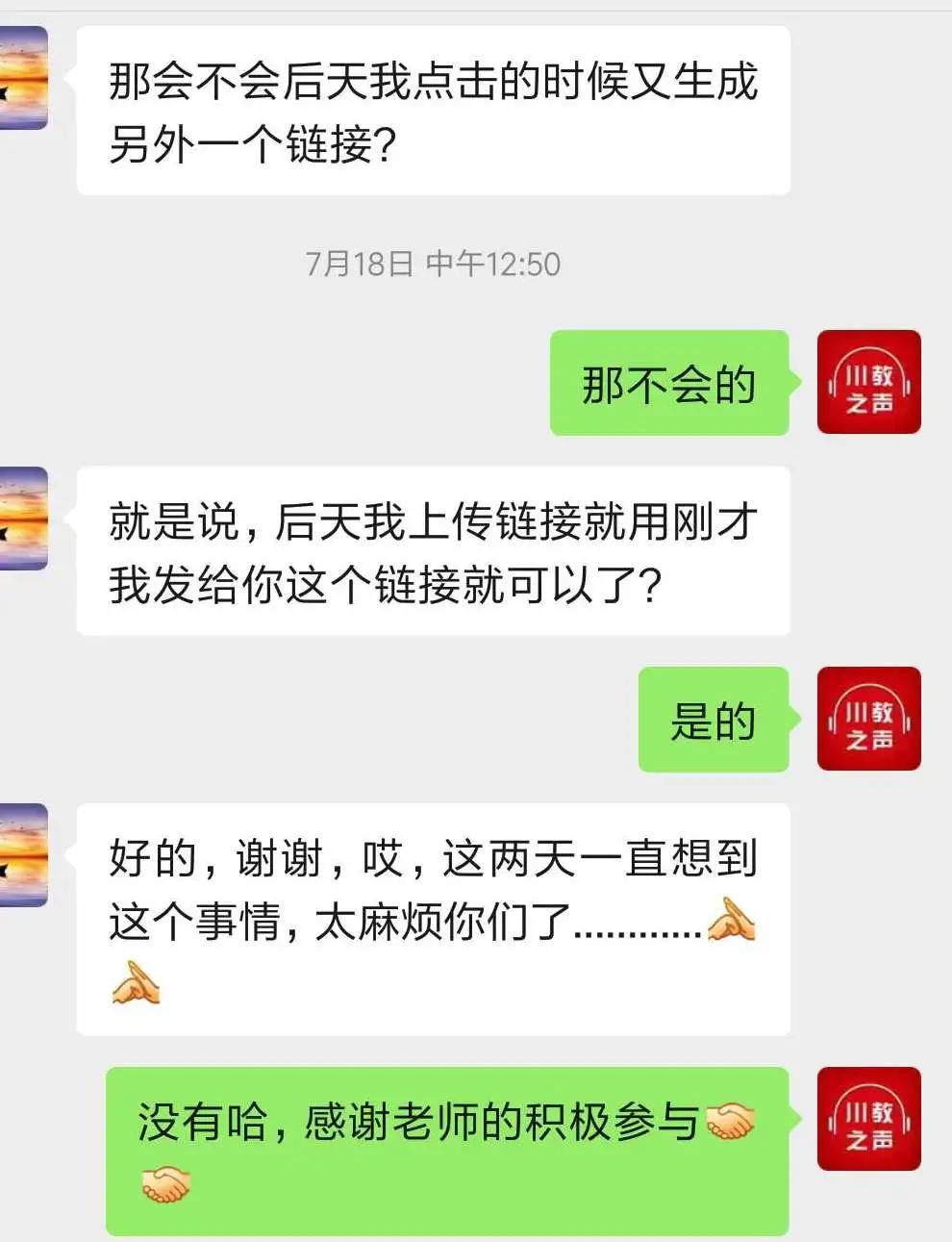Viewport: 952px width, 1242px height.
Task: Click the red 川教之声 avatar beside '是的'
Action: coord(868,719)
